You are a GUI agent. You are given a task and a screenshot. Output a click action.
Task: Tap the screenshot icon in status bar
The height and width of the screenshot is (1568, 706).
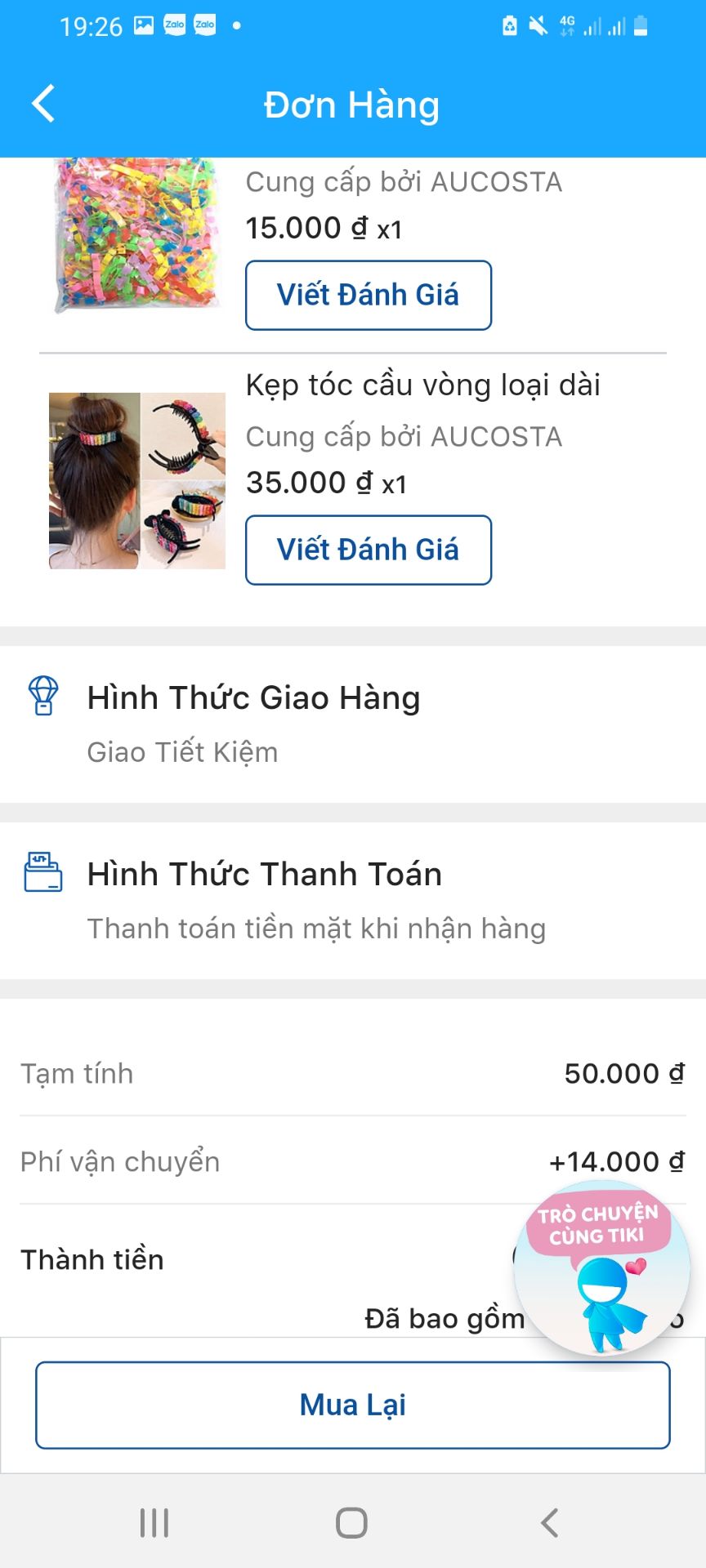(x=144, y=24)
